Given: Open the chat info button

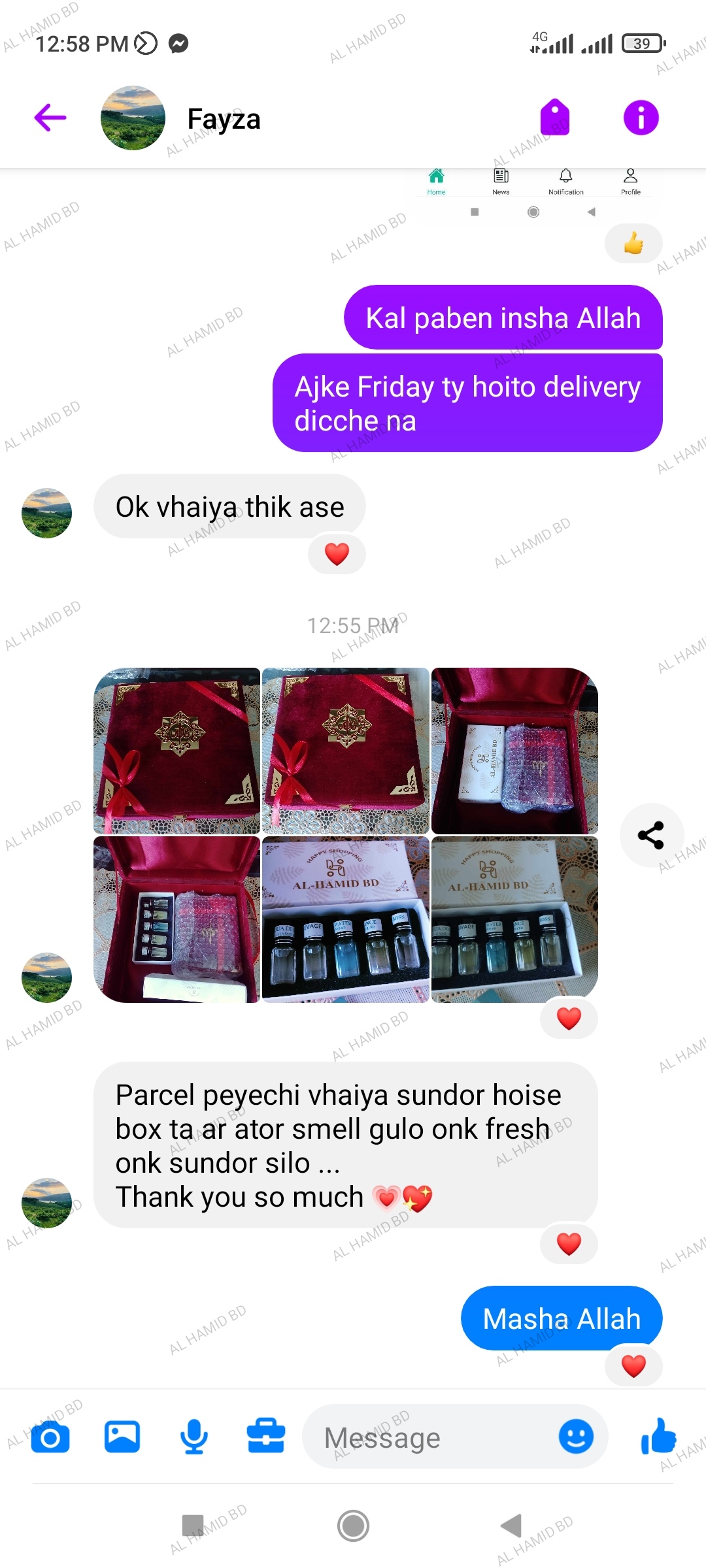Looking at the screenshot, I should point(641,118).
